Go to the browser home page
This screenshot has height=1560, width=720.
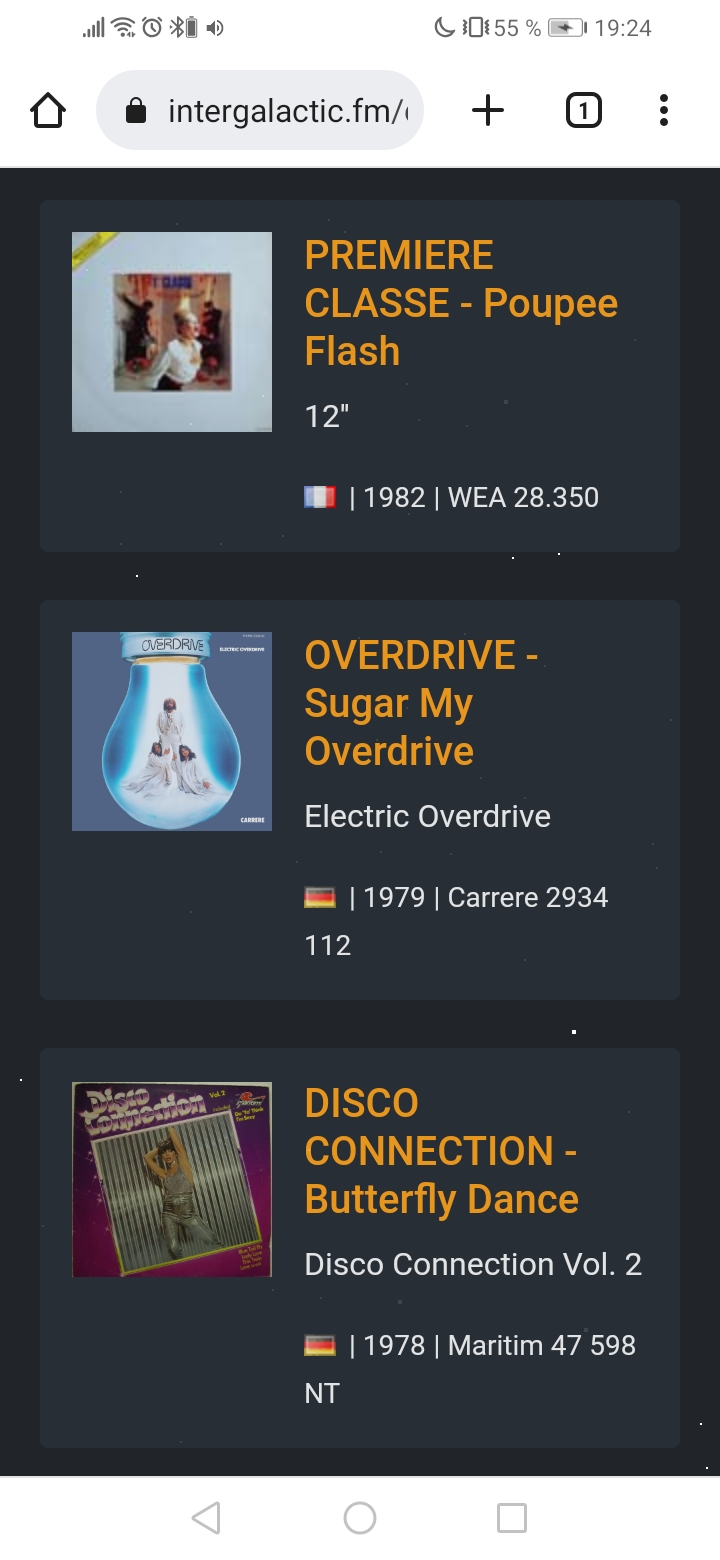pyautogui.click(x=48, y=111)
